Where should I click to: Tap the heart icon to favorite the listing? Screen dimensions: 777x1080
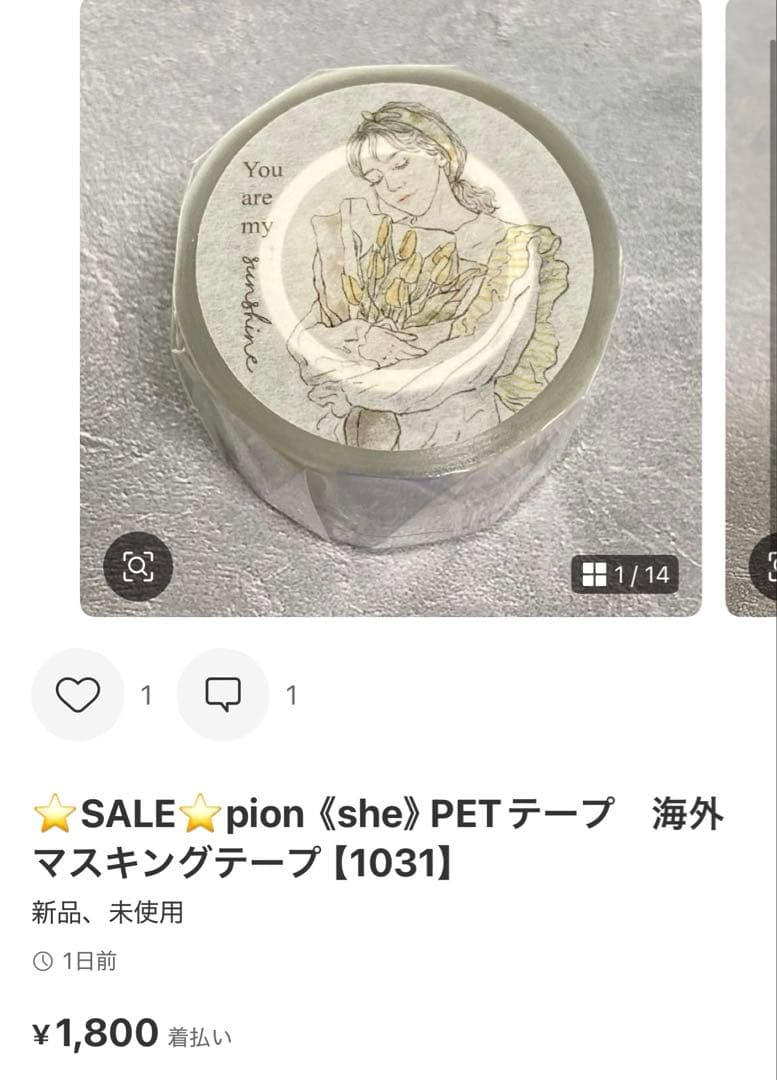[78, 693]
